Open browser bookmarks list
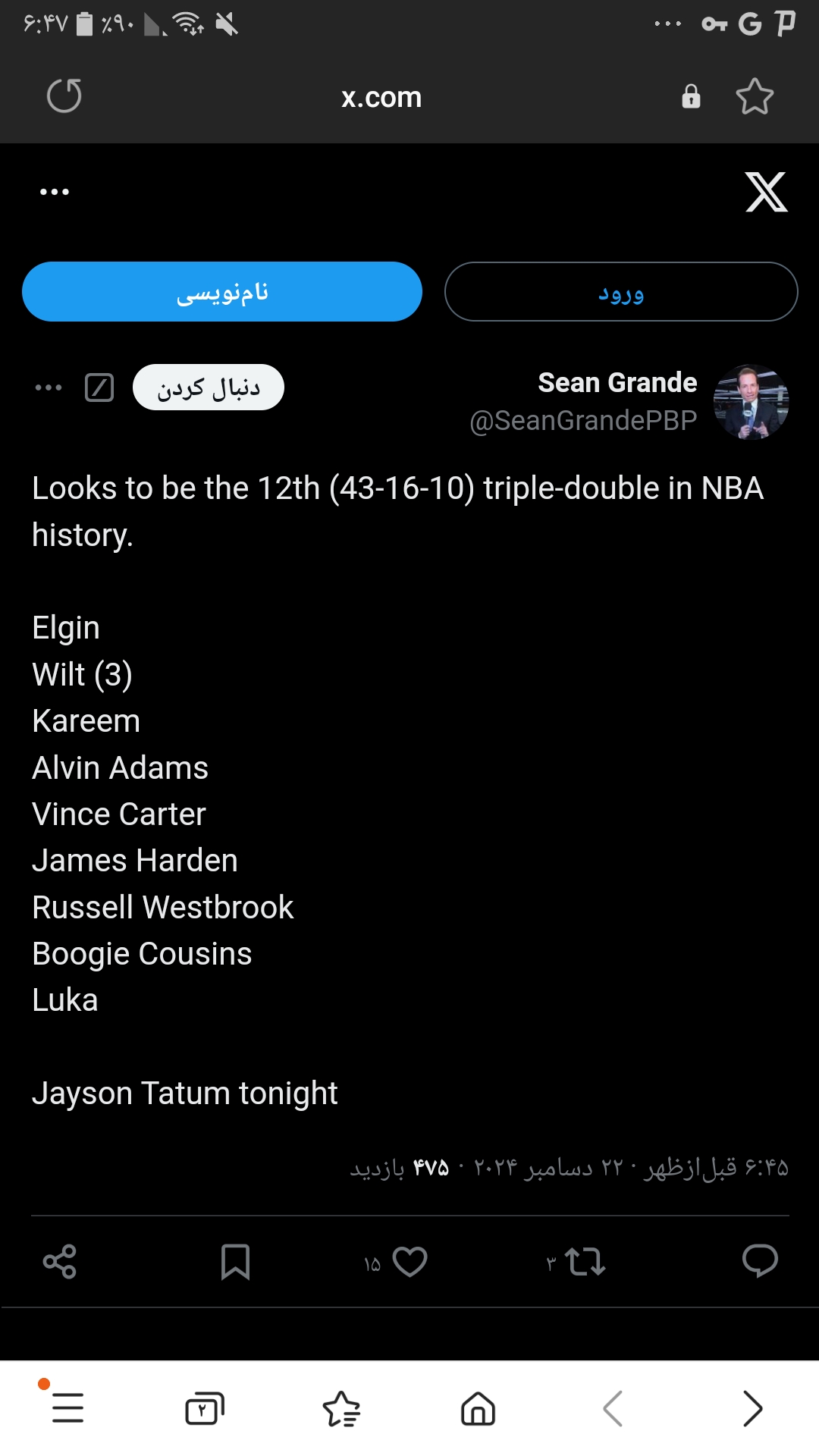Screen dimensions: 819x1456 point(341,1409)
